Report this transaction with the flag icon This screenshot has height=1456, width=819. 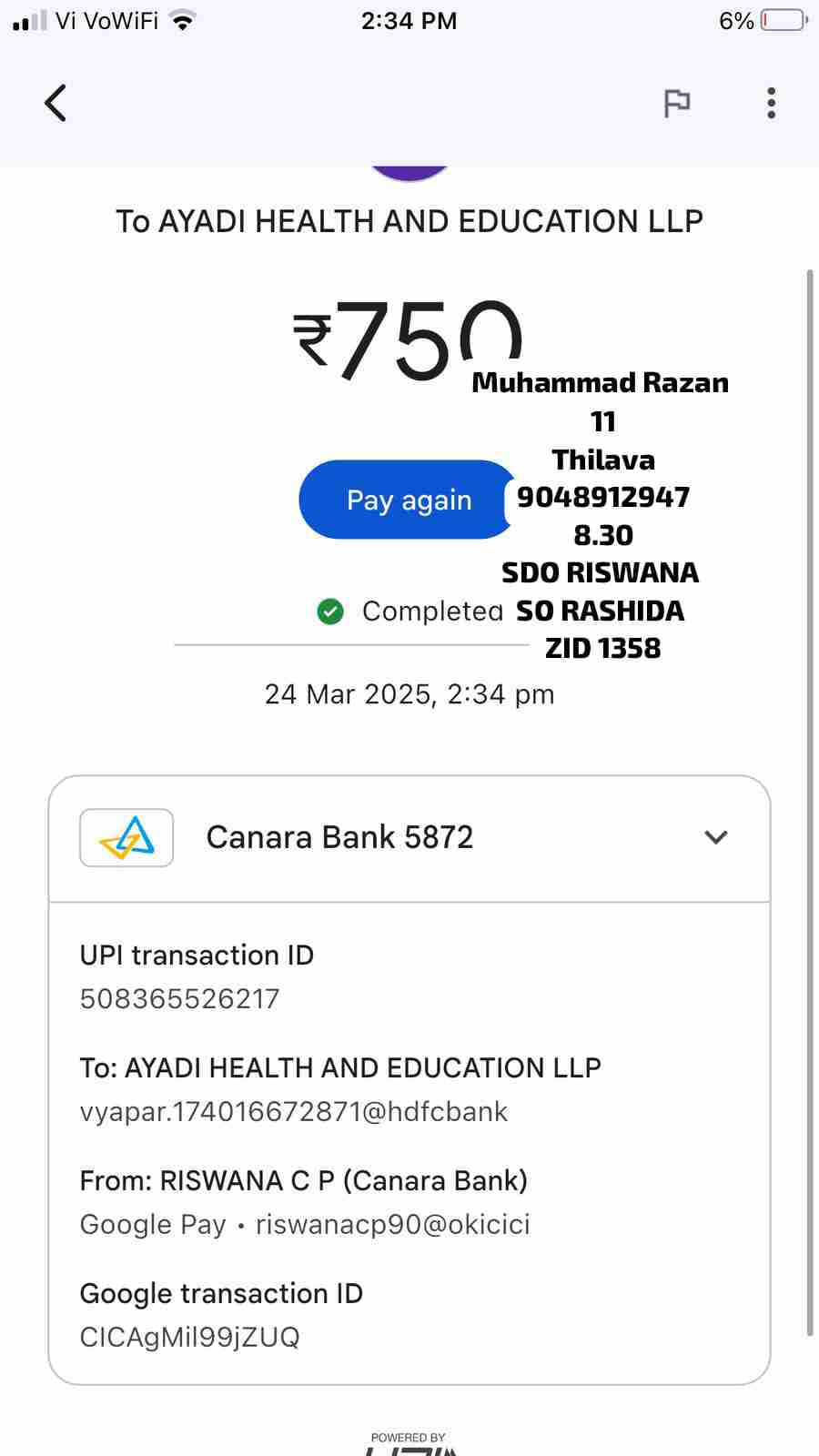[x=677, y=103]
